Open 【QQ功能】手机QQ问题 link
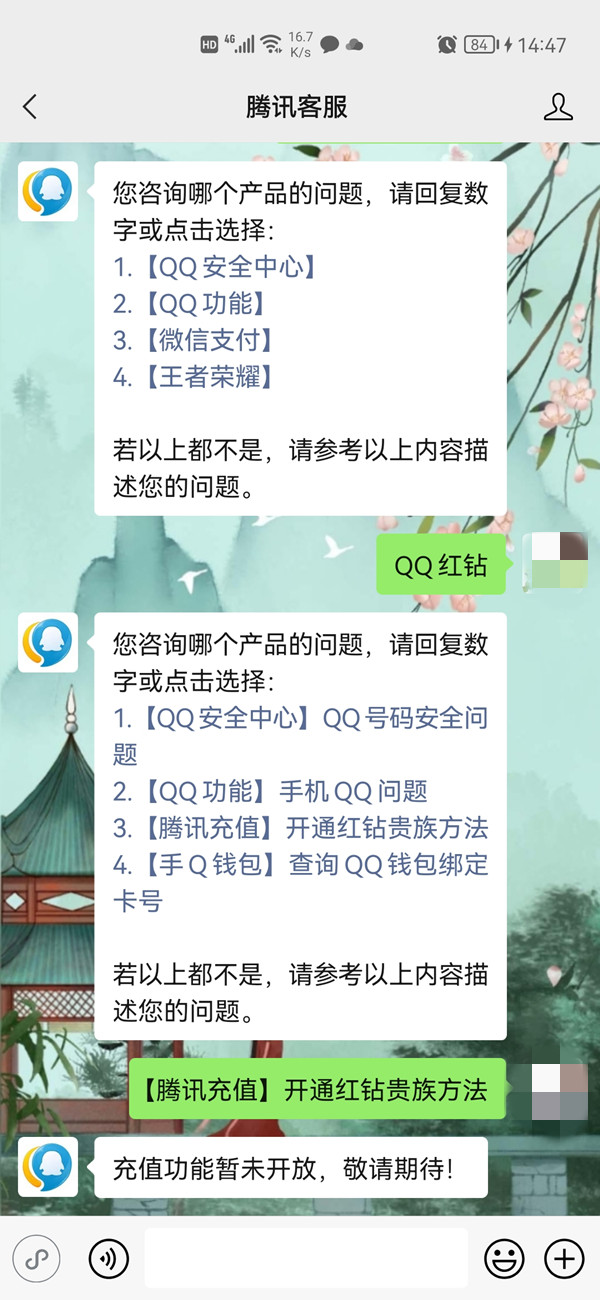The image size is (600, 1300). pos(270,791)
